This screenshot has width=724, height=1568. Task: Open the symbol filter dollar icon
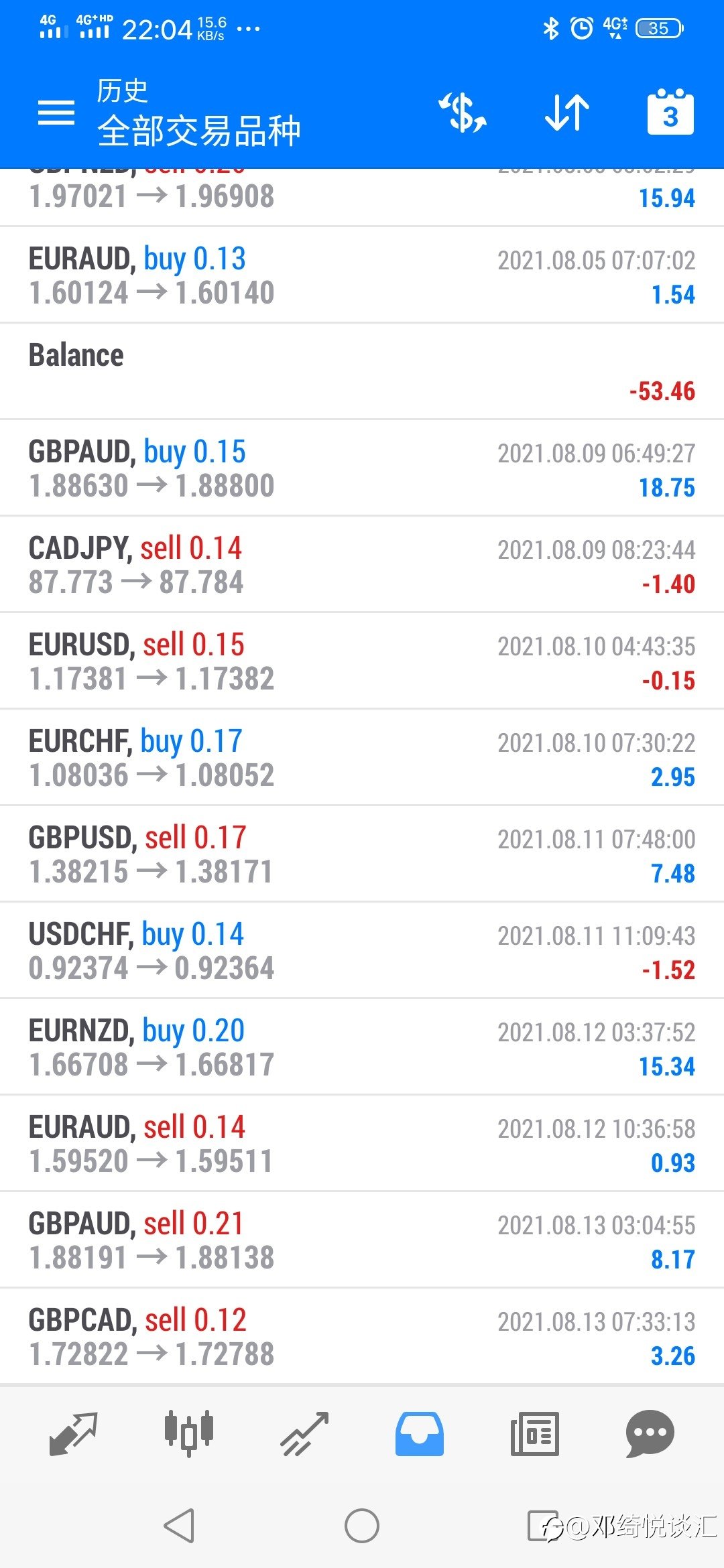463,113
